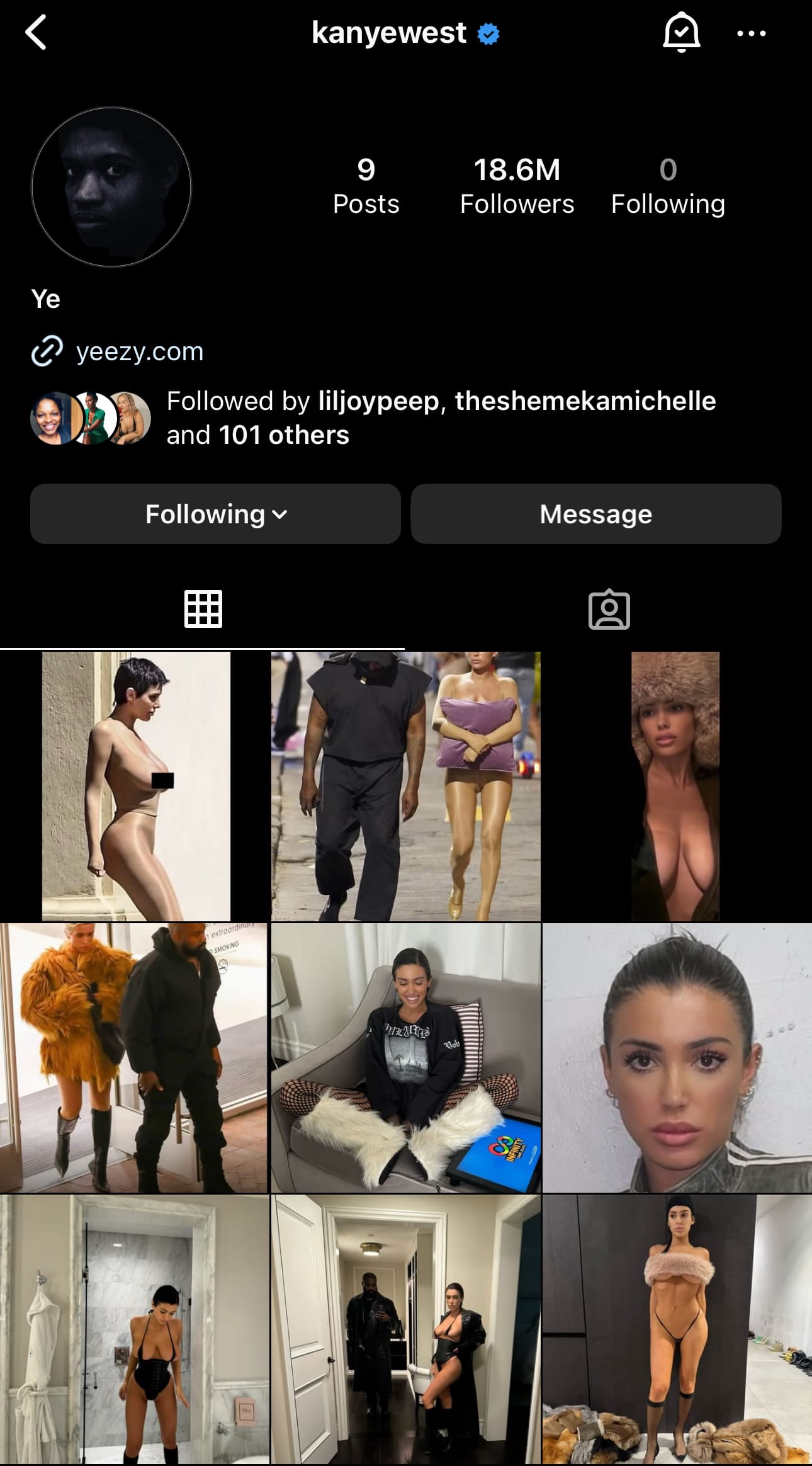
Task: Open the post with the orange fur coat
Action: [x=134, y=1058]
